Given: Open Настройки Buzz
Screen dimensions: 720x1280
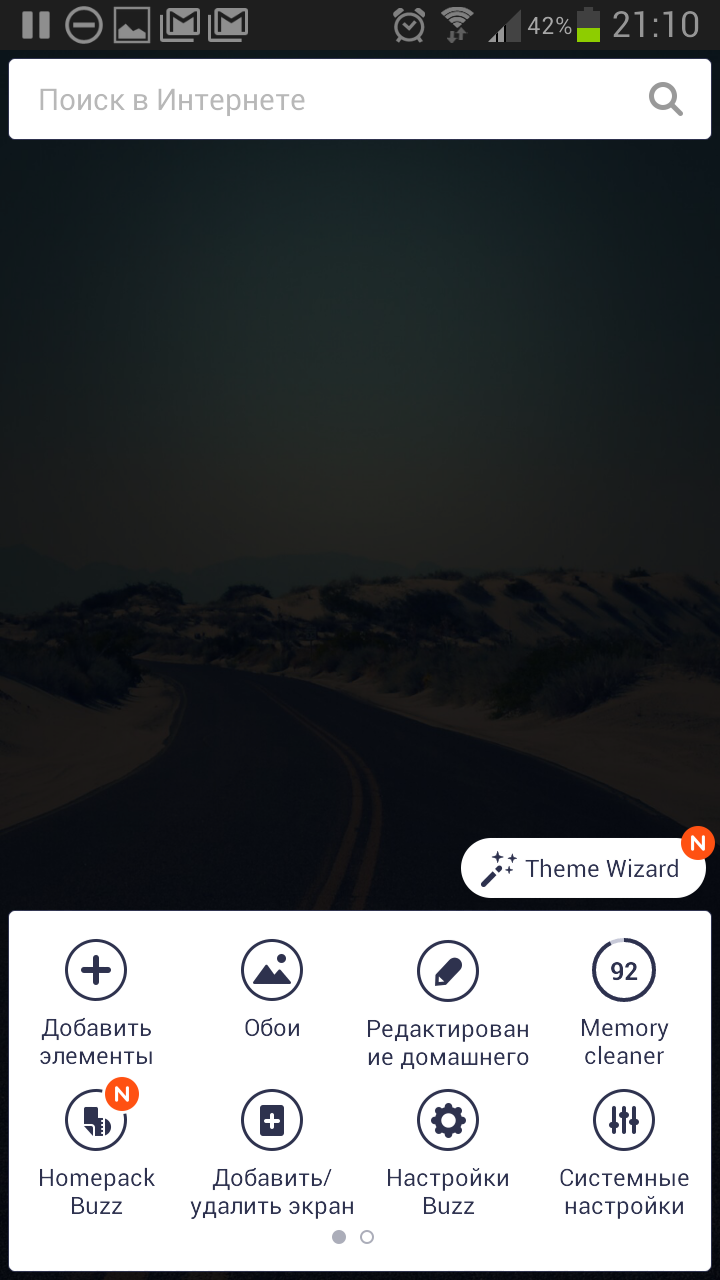Looking at the screenshot, I should 448,1152.
